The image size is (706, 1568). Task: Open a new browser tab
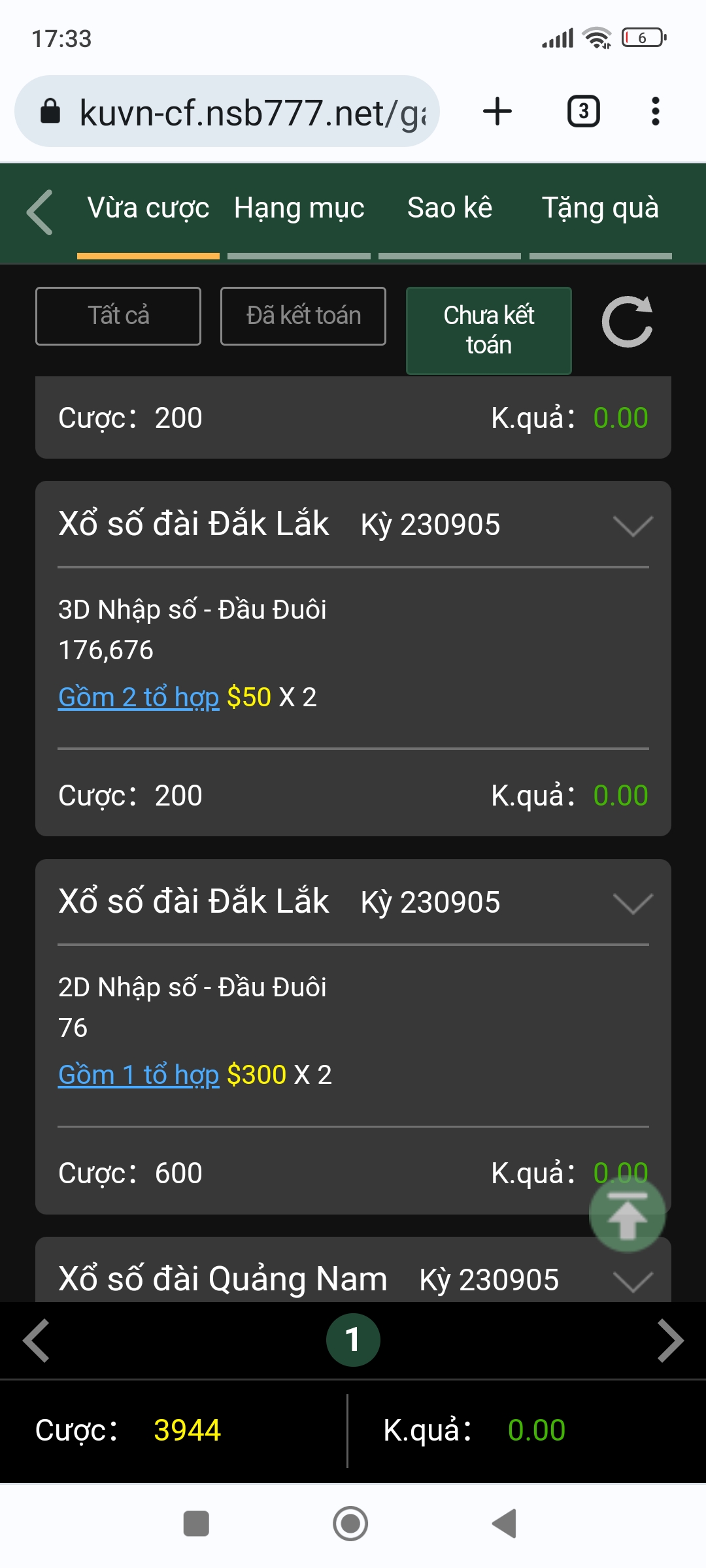(x=497, y=111)
